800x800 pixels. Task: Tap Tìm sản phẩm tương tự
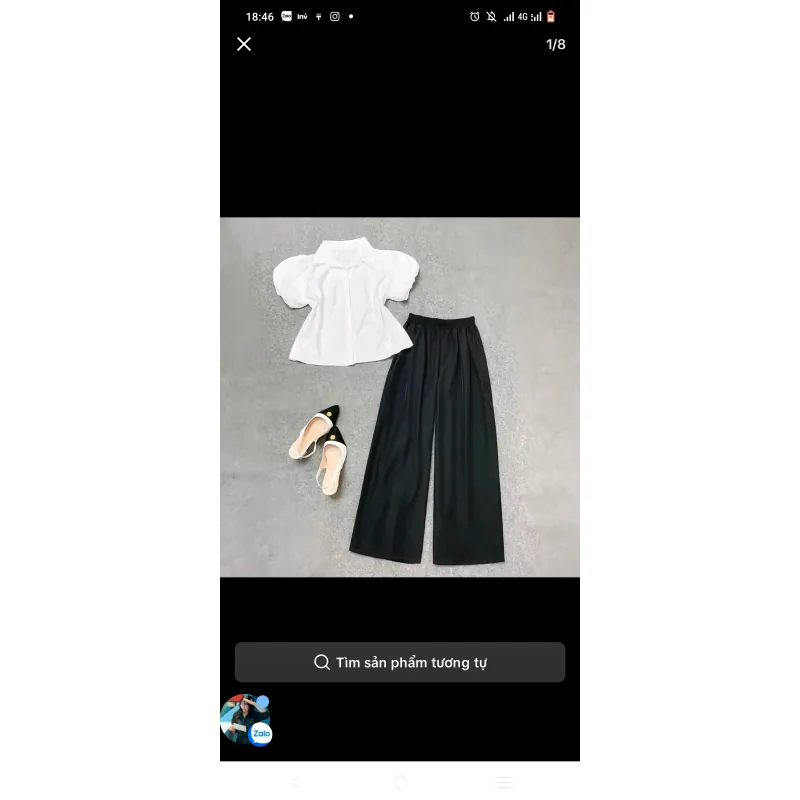click(x=400, y=662)
